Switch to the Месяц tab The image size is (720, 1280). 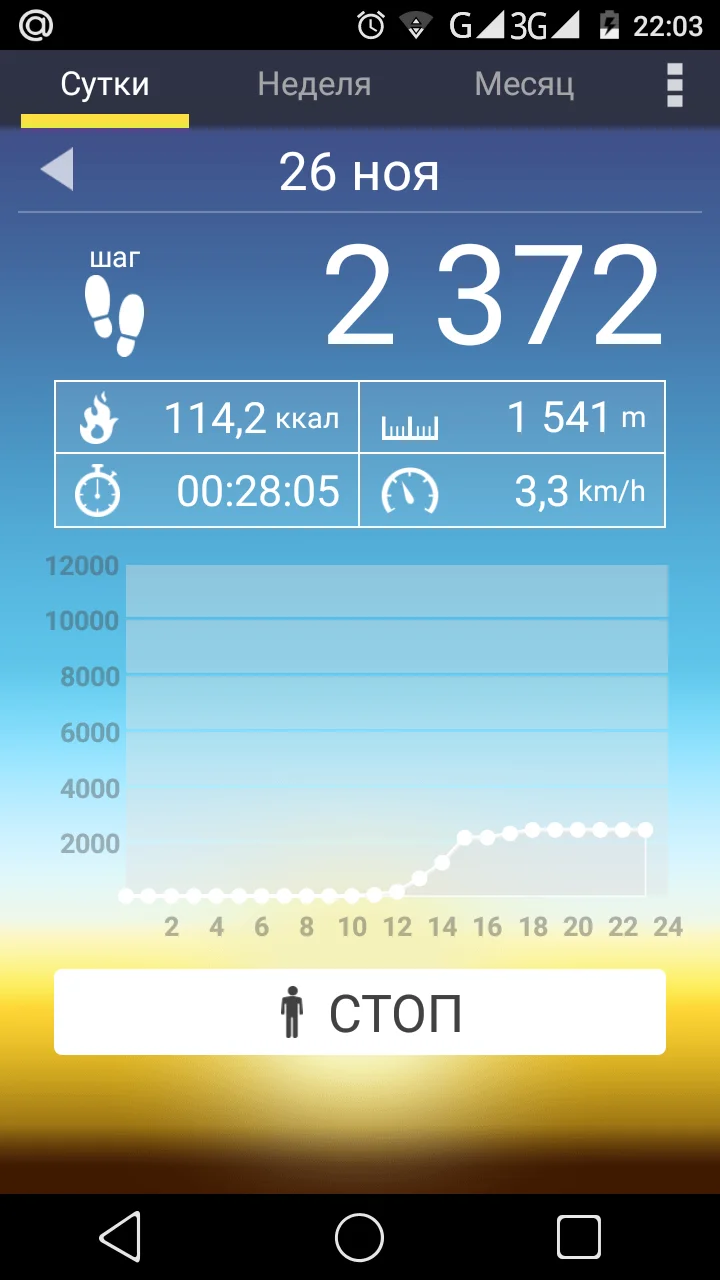click(524, 85)
